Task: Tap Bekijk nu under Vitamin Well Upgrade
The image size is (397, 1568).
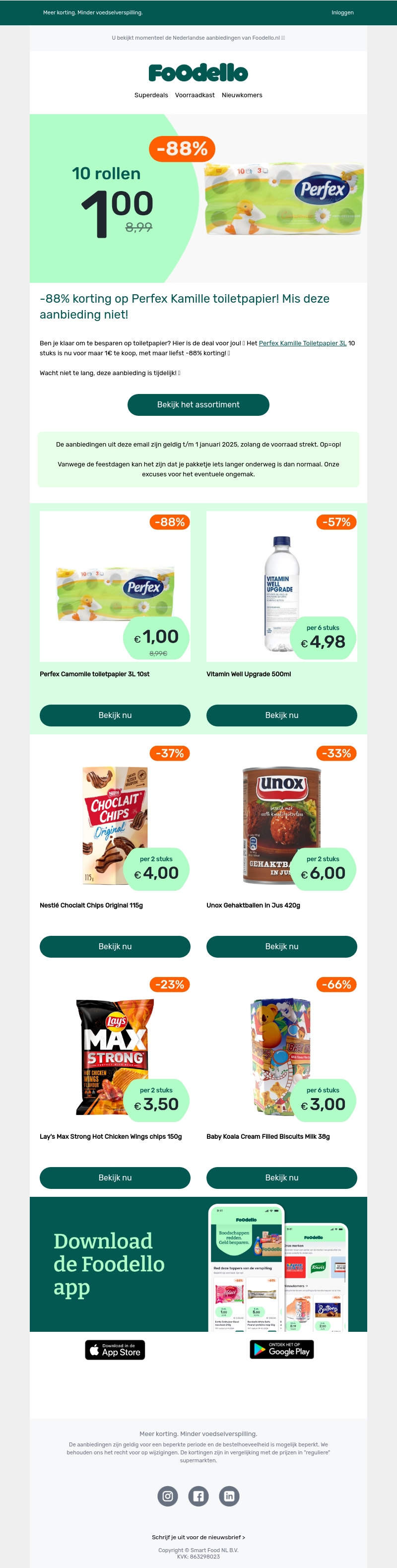Action: tap(281, 715)
